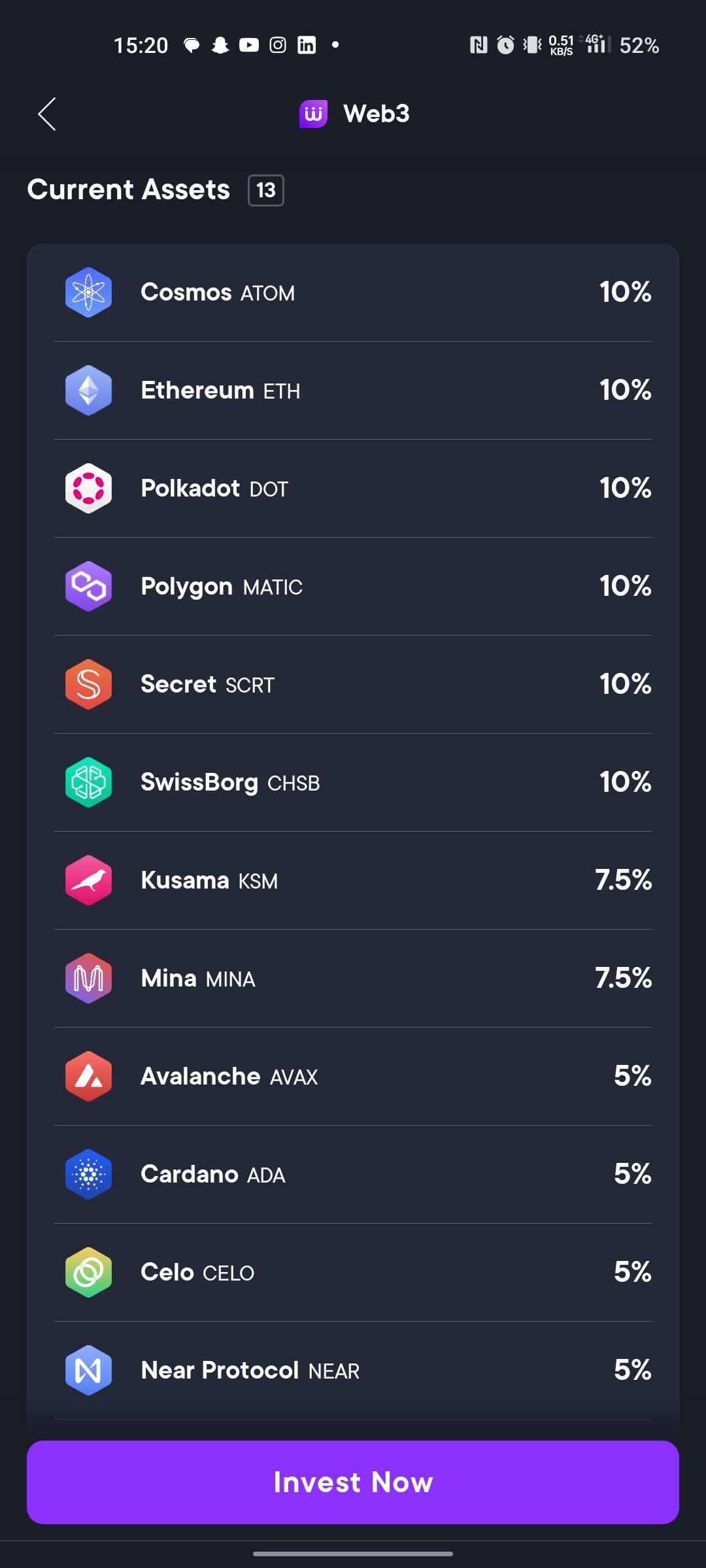This screenshot has width=706, height=1568.
Task: Open the Polkadot DOT asset
Action: (353, 489)
